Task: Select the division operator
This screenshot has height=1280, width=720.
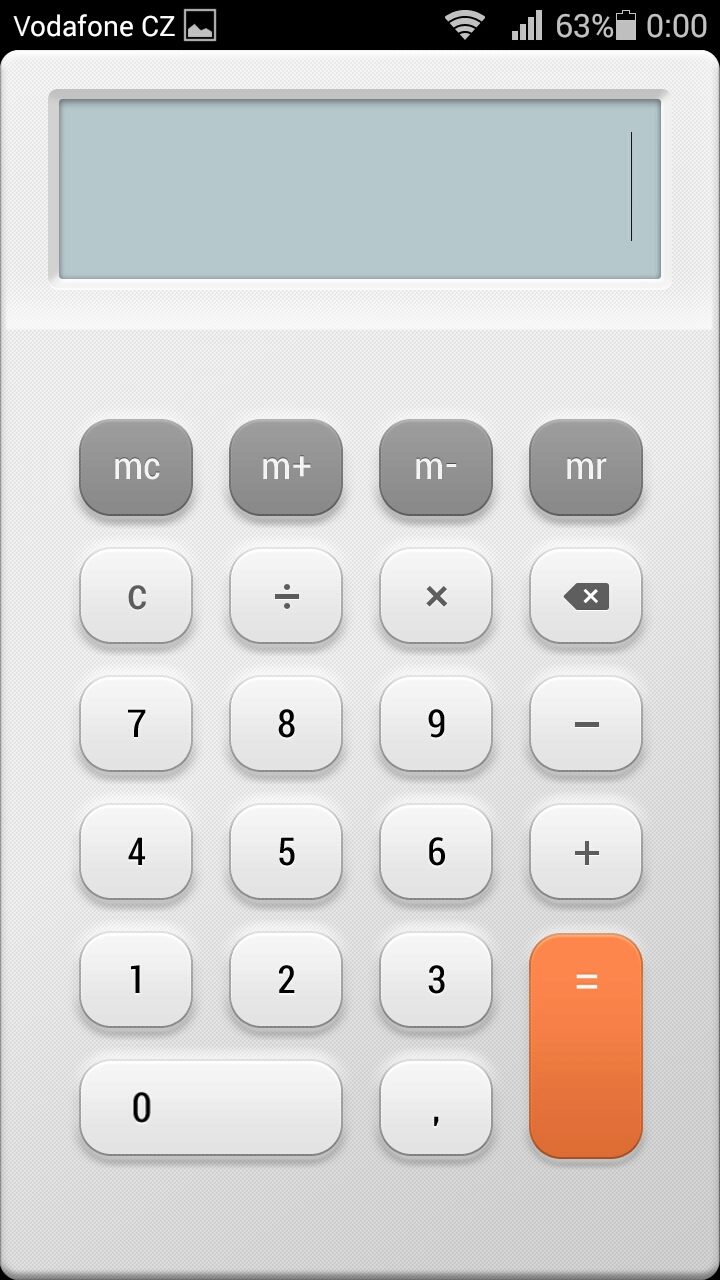Action: point(286,595)
